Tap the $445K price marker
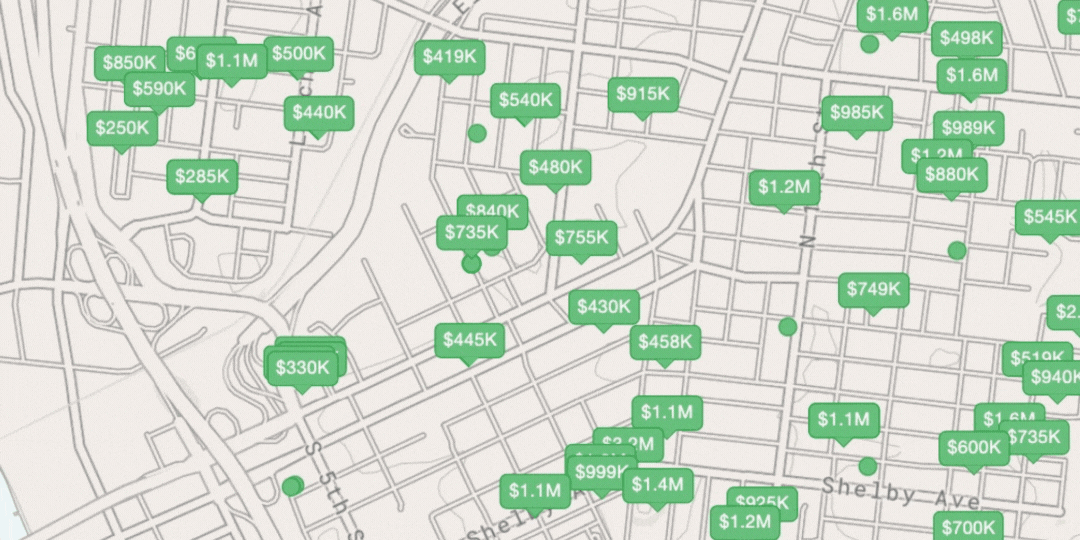This screenshot has width=1080, height=540. coord(469,340)
